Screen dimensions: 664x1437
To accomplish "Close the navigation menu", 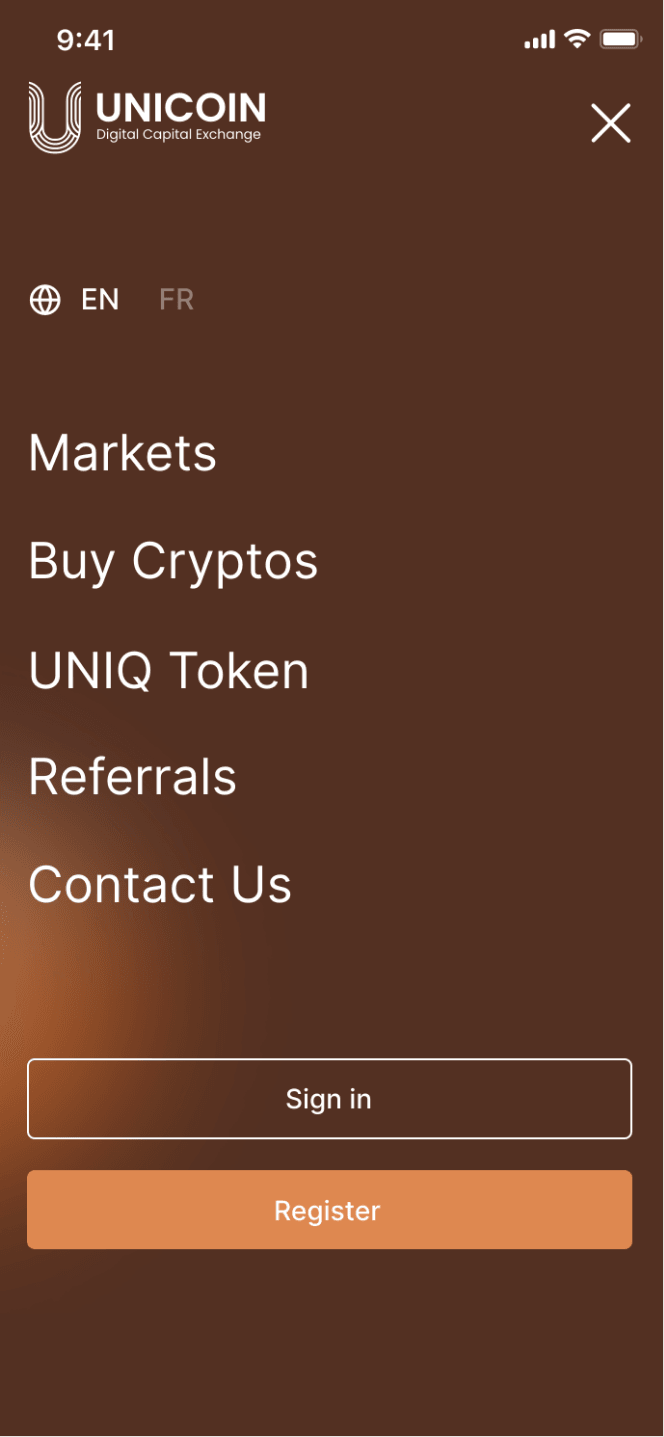I will tap(610, 123).
